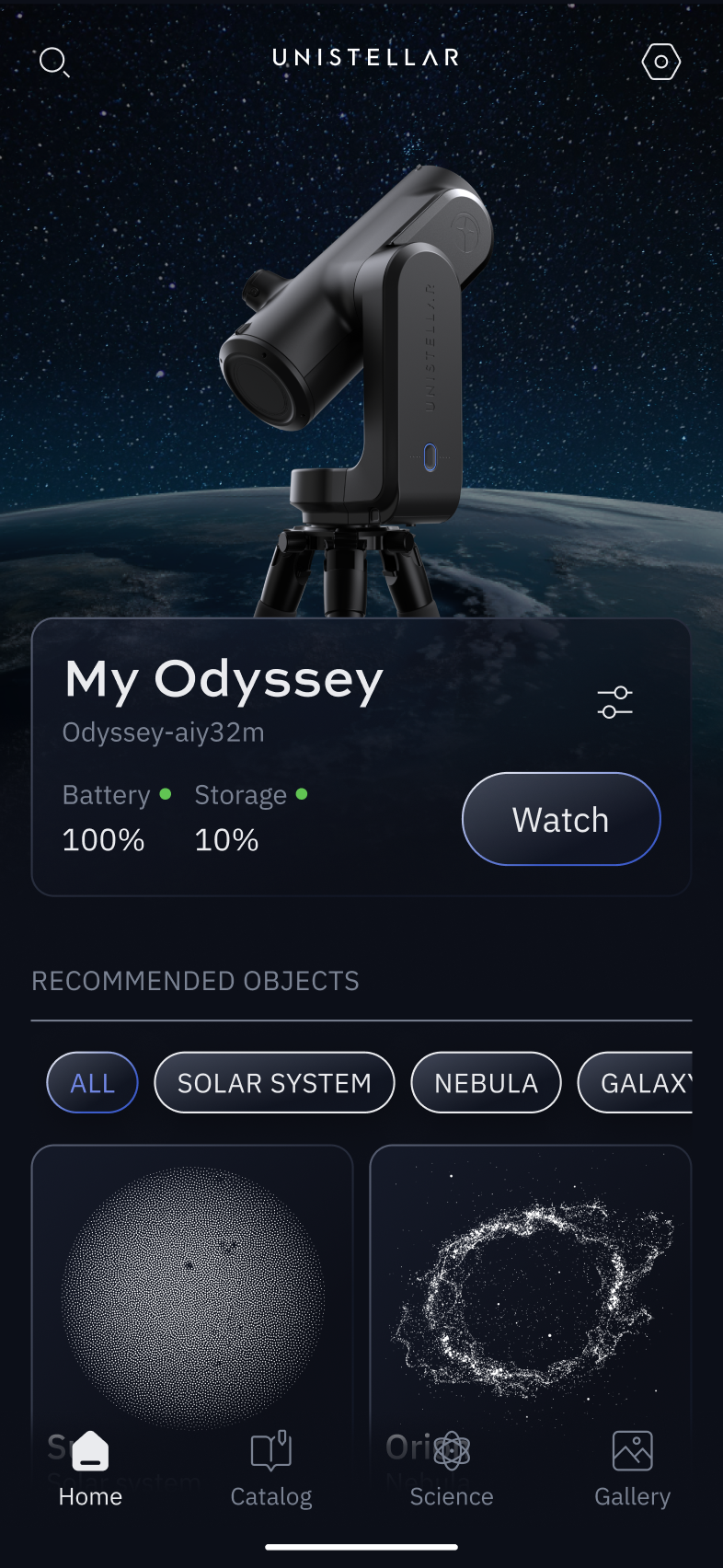Switch to the Home tab
The width and height of the screenshot is (723, 1568).
pos(90,1469)
